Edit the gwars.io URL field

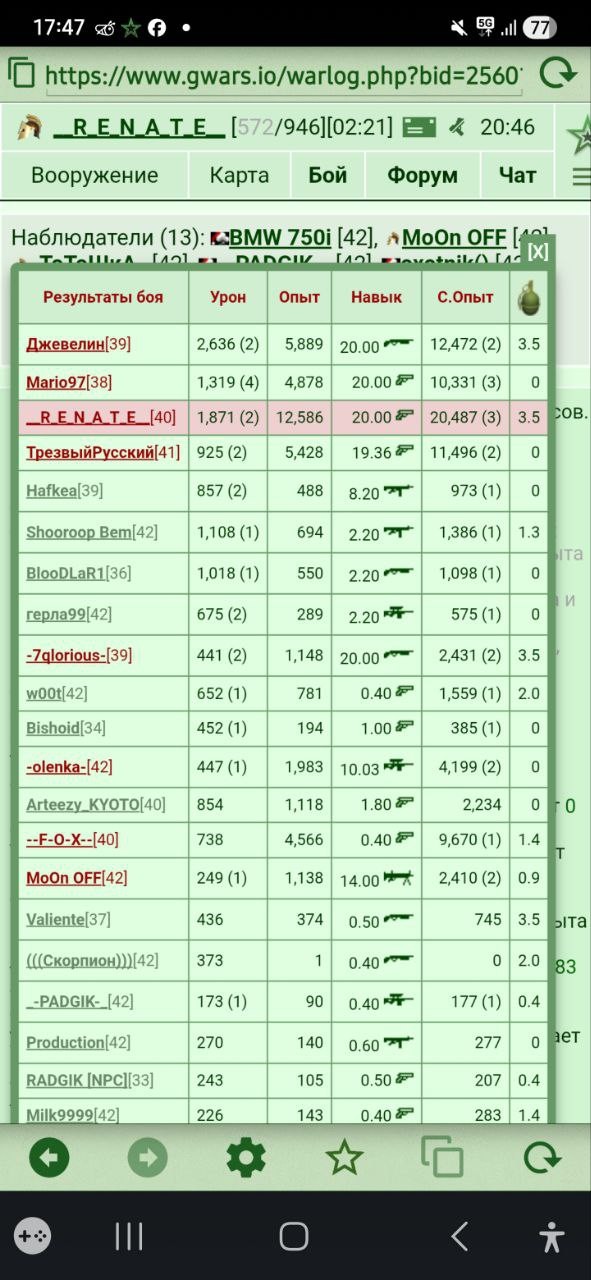click(x=283, y=75)
